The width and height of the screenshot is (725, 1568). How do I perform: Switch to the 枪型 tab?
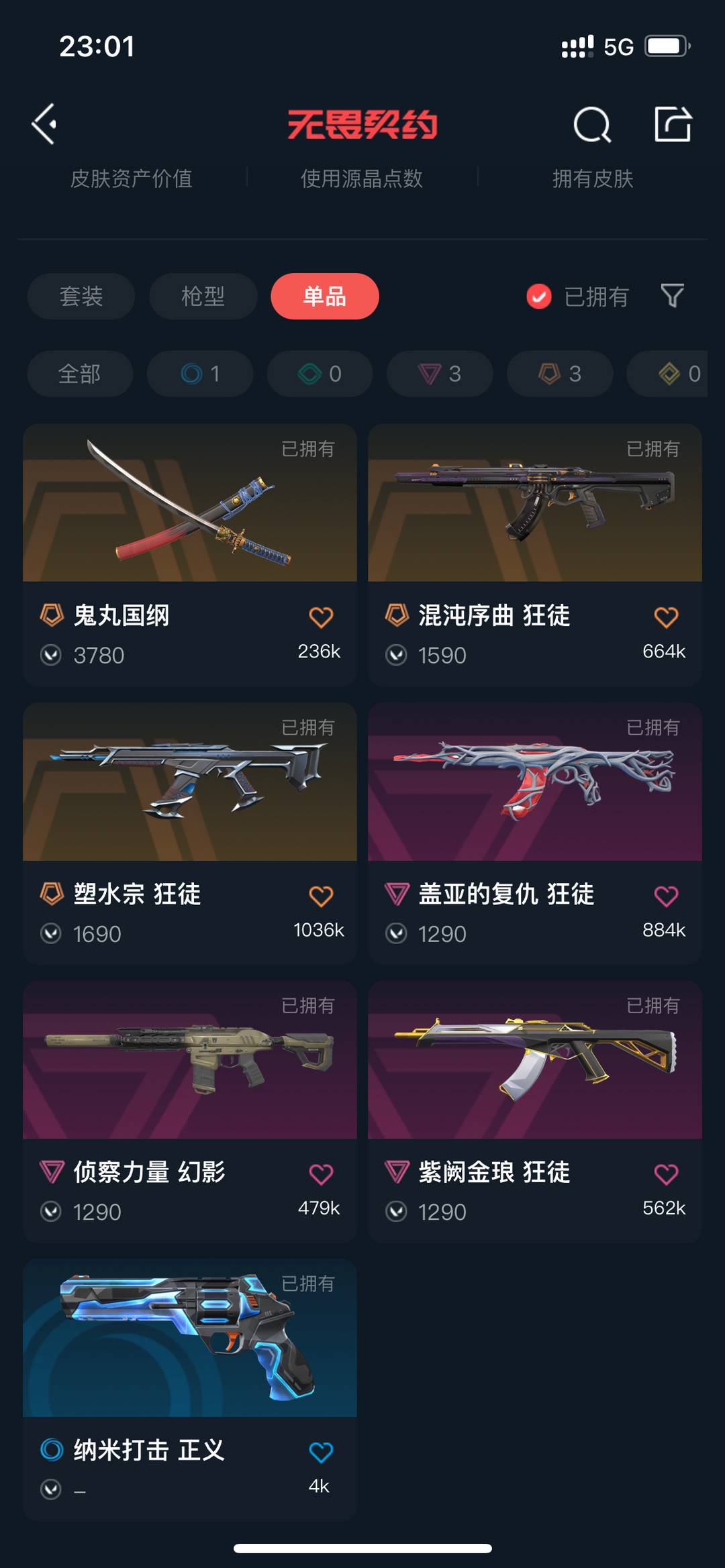tap(203, 296)
